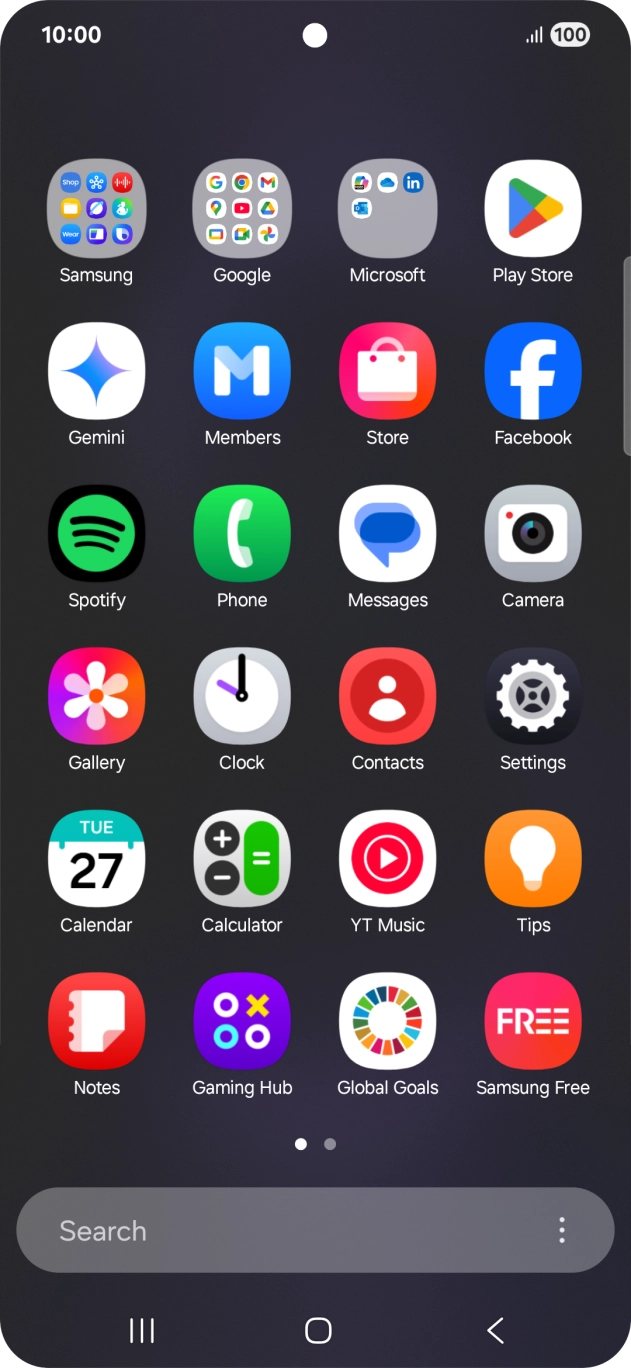Open the Phone dialer app

[242, 534]
